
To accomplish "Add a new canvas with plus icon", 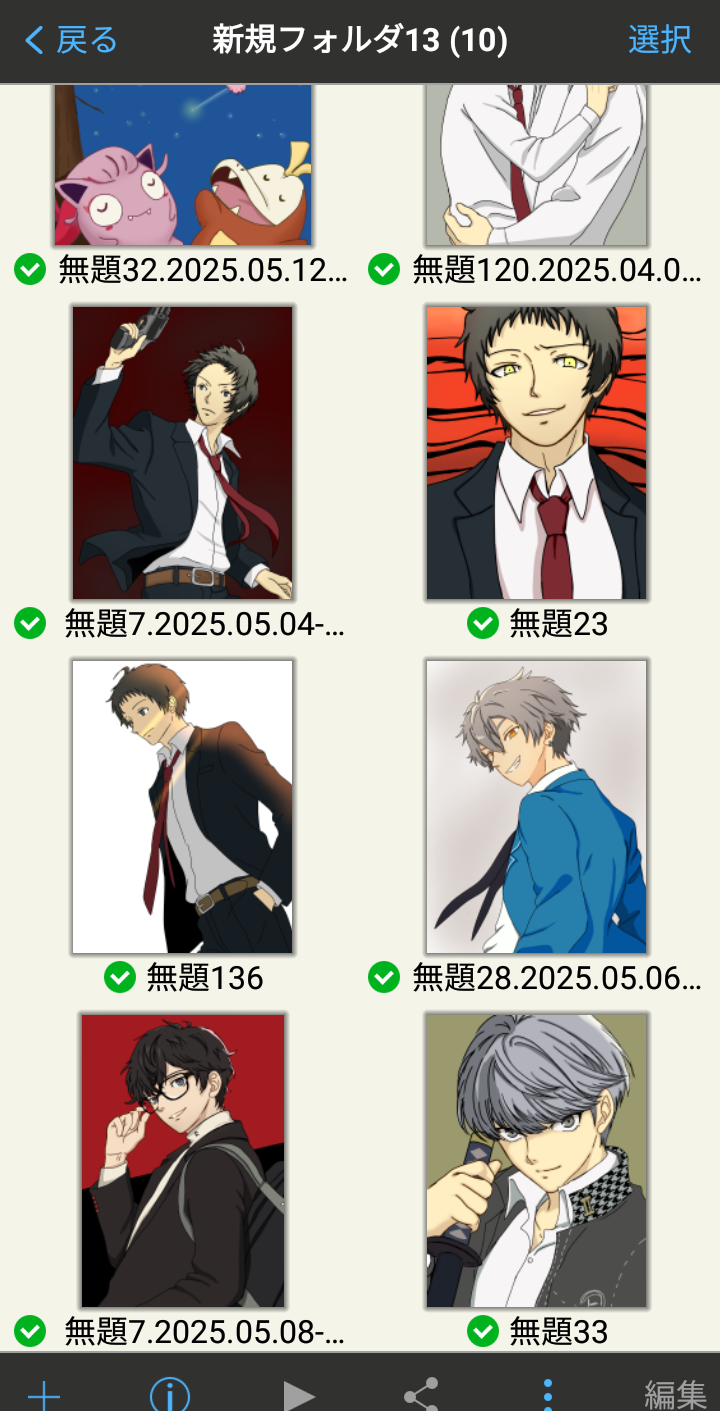I will click(x=44, y=1393).
